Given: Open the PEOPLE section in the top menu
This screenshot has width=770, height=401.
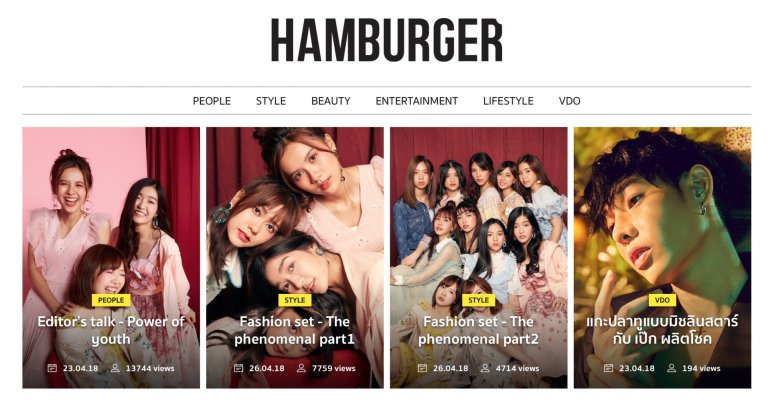Looking at the screenshot, I should (x=211, y=101).
